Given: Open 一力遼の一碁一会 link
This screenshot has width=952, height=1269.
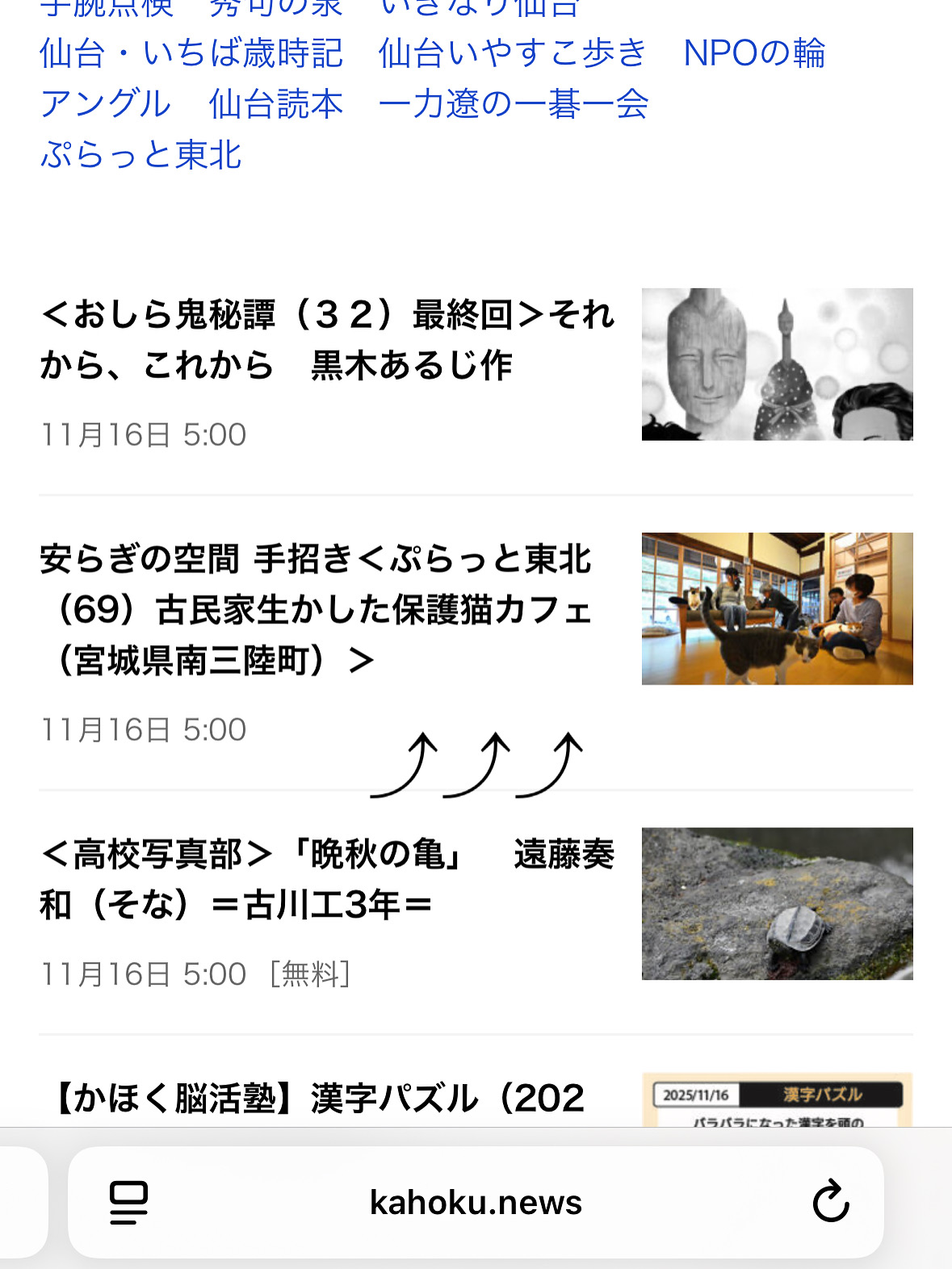Looking at the screenshot, I should pos(513,104).
